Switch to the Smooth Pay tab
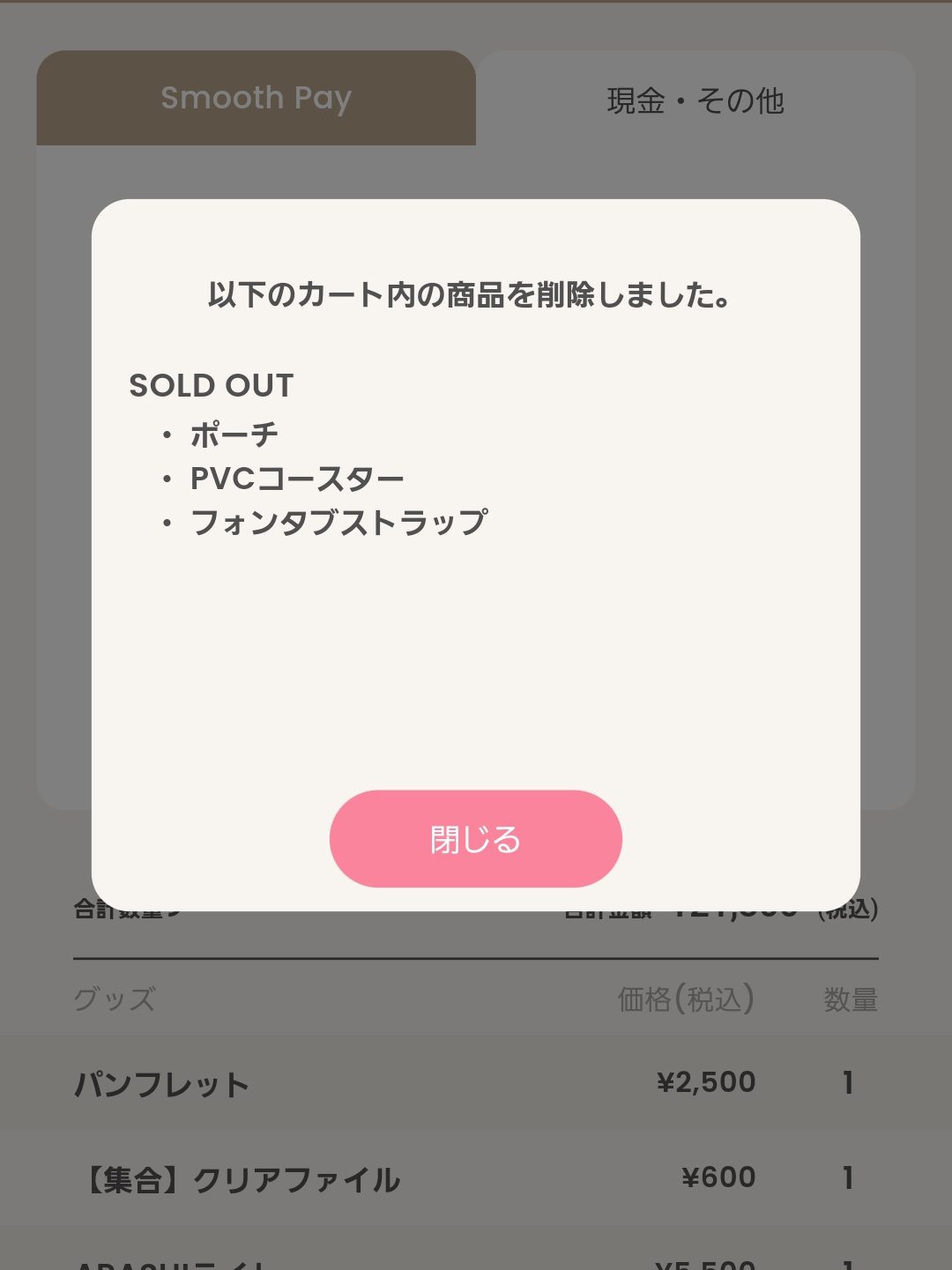Viewport: 952px width, 1270px height. (255, 99)
